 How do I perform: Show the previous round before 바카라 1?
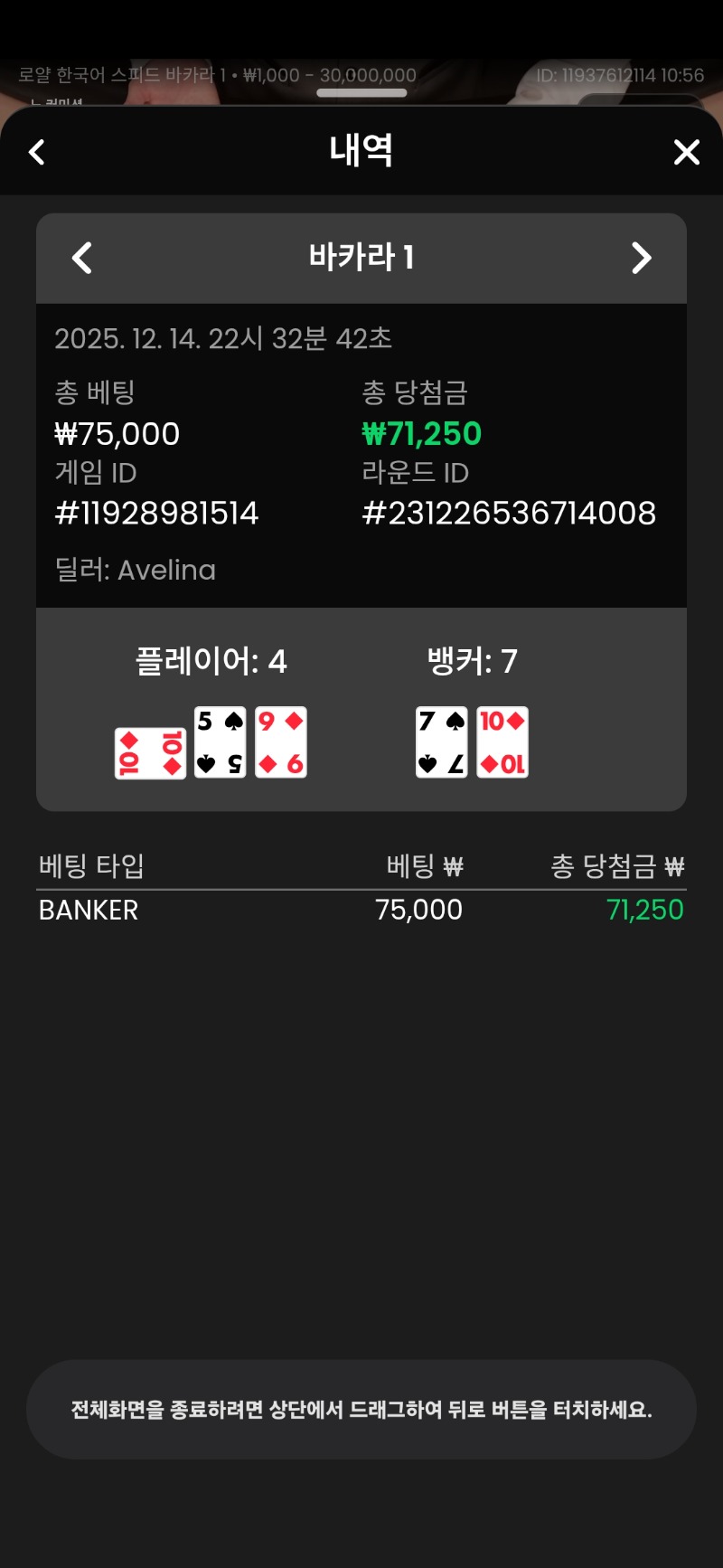(82, 259)
